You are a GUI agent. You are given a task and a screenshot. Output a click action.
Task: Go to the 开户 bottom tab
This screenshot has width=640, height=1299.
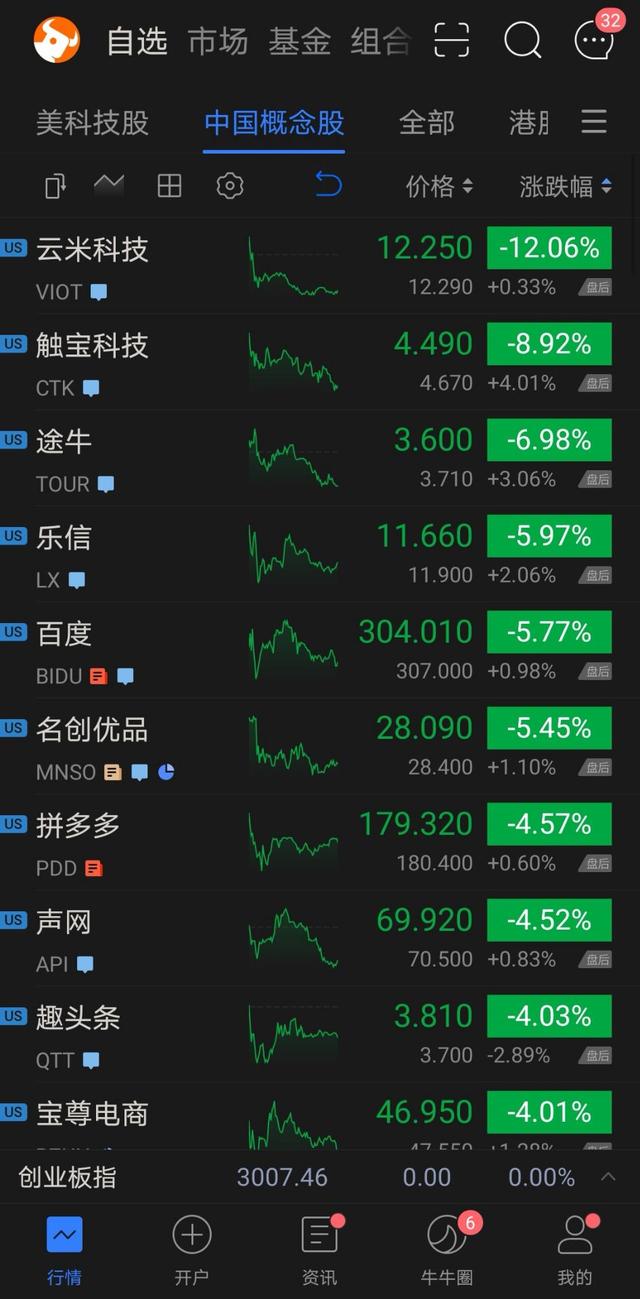192,1250
